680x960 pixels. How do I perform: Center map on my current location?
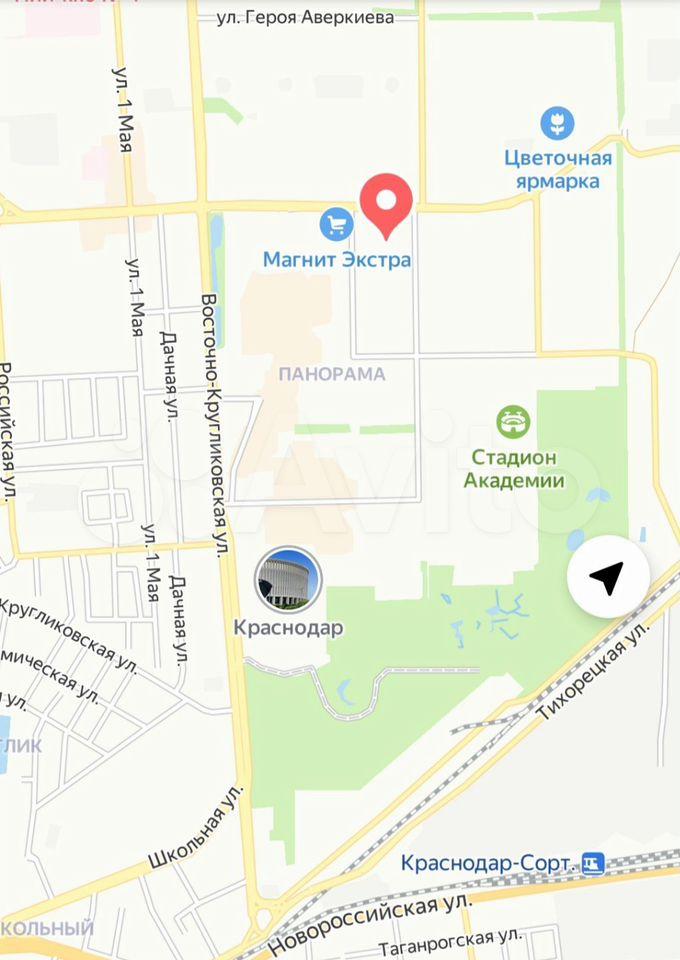[x=608, y=576]
